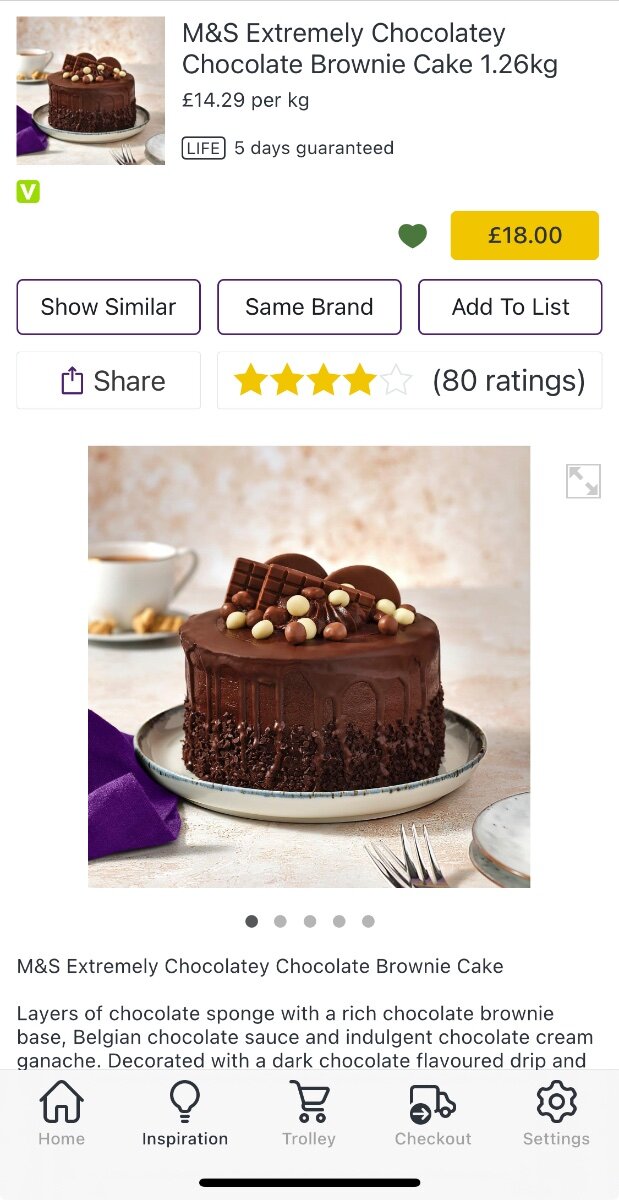Add cake to trolley via £18.00 button
619x1200 pixels.
(x=525, y=235)
